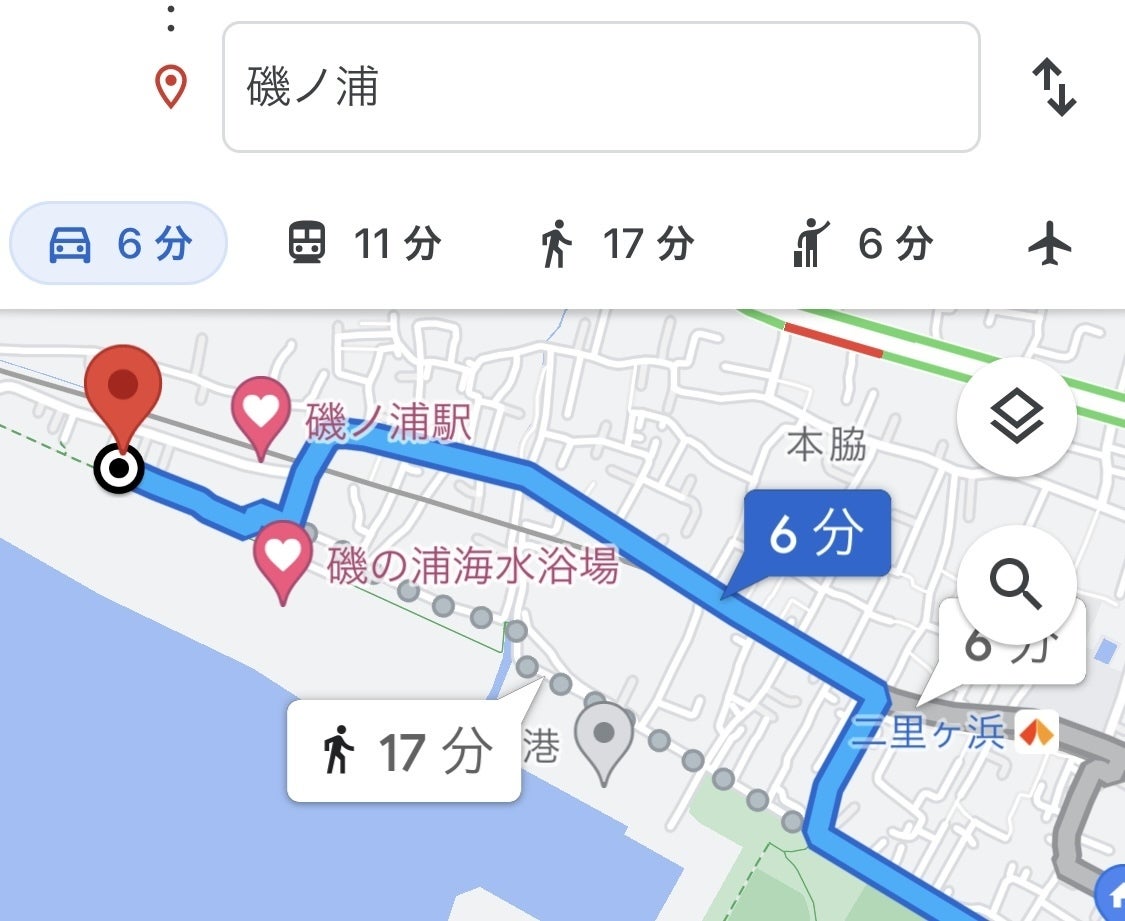
Task: Choose the 17 分 walking route label
Action: coord(404,751)
